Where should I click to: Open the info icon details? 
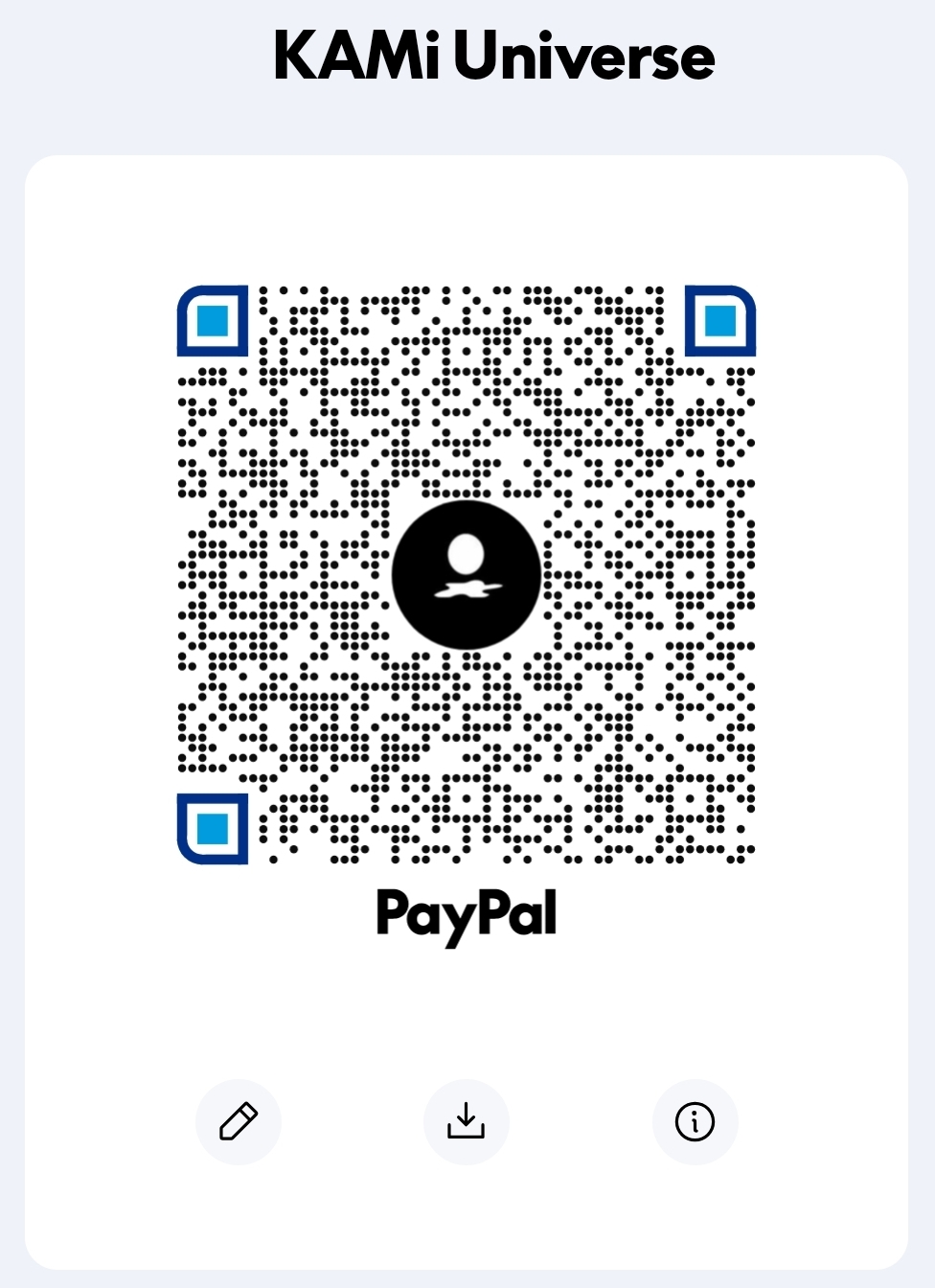click(x=695, y=1121)
